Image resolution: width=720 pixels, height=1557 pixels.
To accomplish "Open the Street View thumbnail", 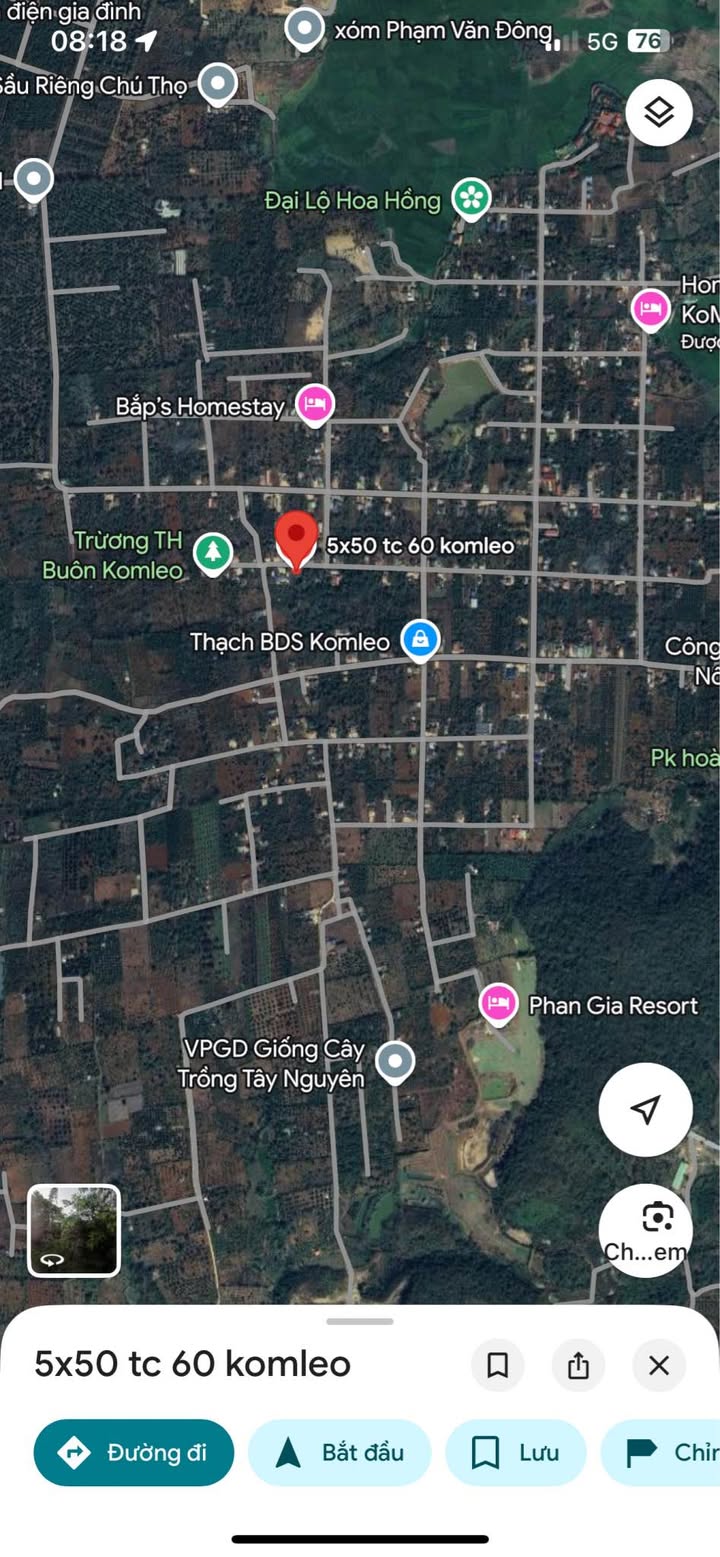I will click(x=74, y=1230).
